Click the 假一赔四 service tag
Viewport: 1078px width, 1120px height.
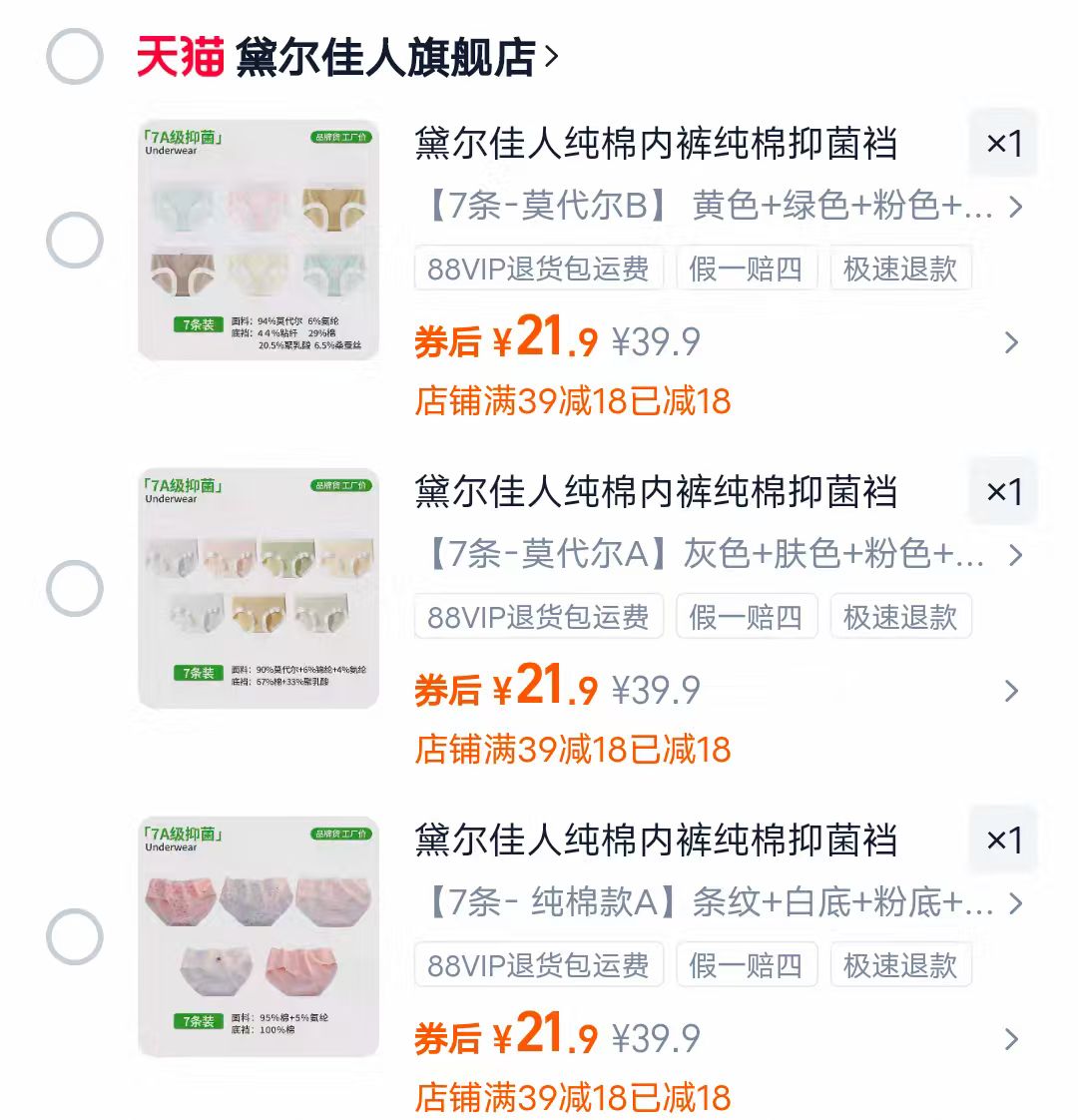coord(747,269)
